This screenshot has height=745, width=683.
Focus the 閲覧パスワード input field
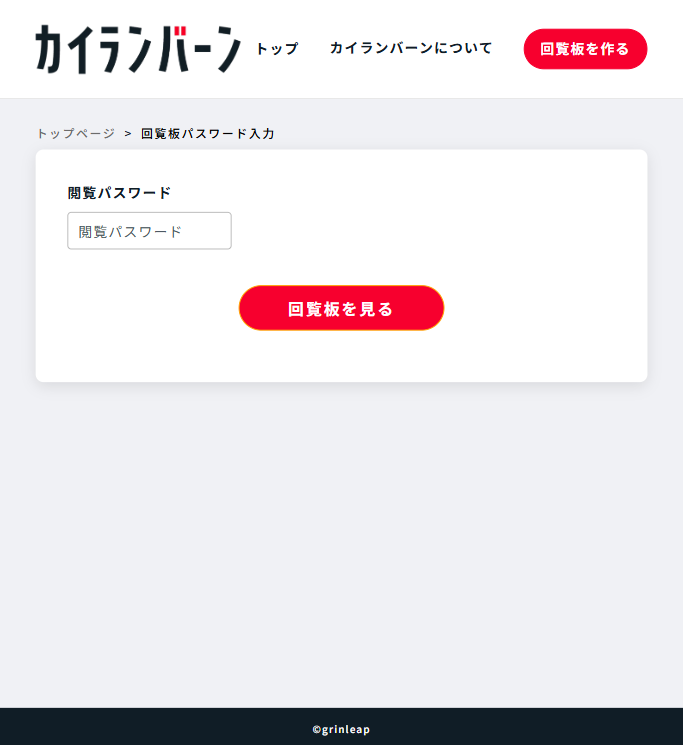[x=149, y=231]
